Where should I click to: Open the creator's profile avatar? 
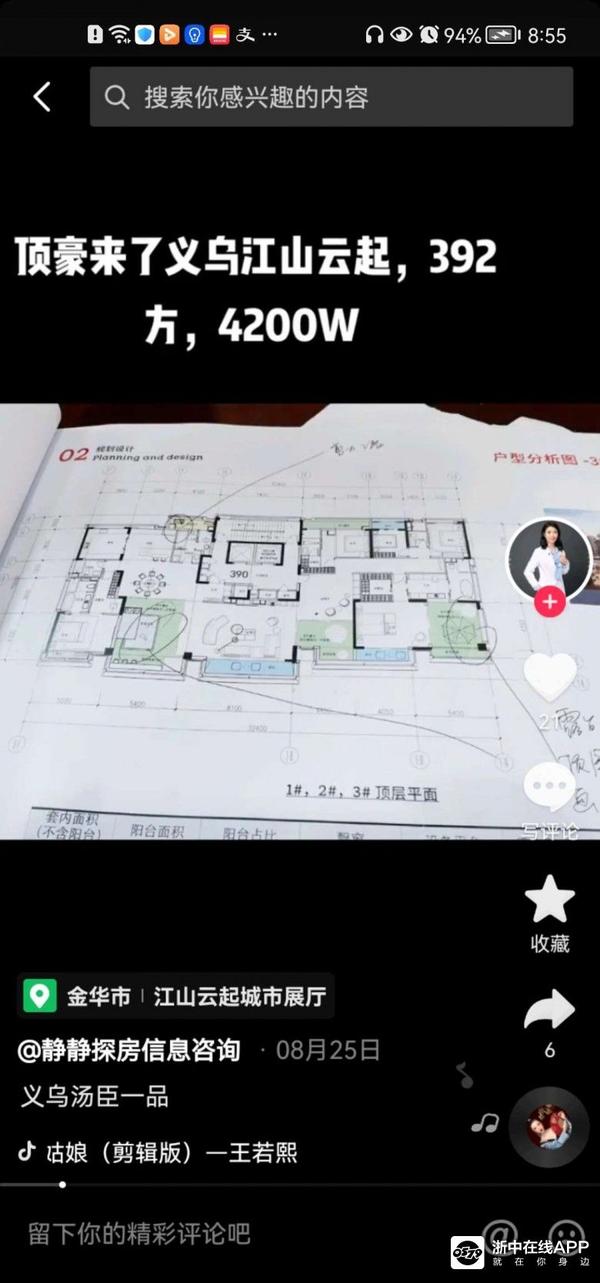548,559
